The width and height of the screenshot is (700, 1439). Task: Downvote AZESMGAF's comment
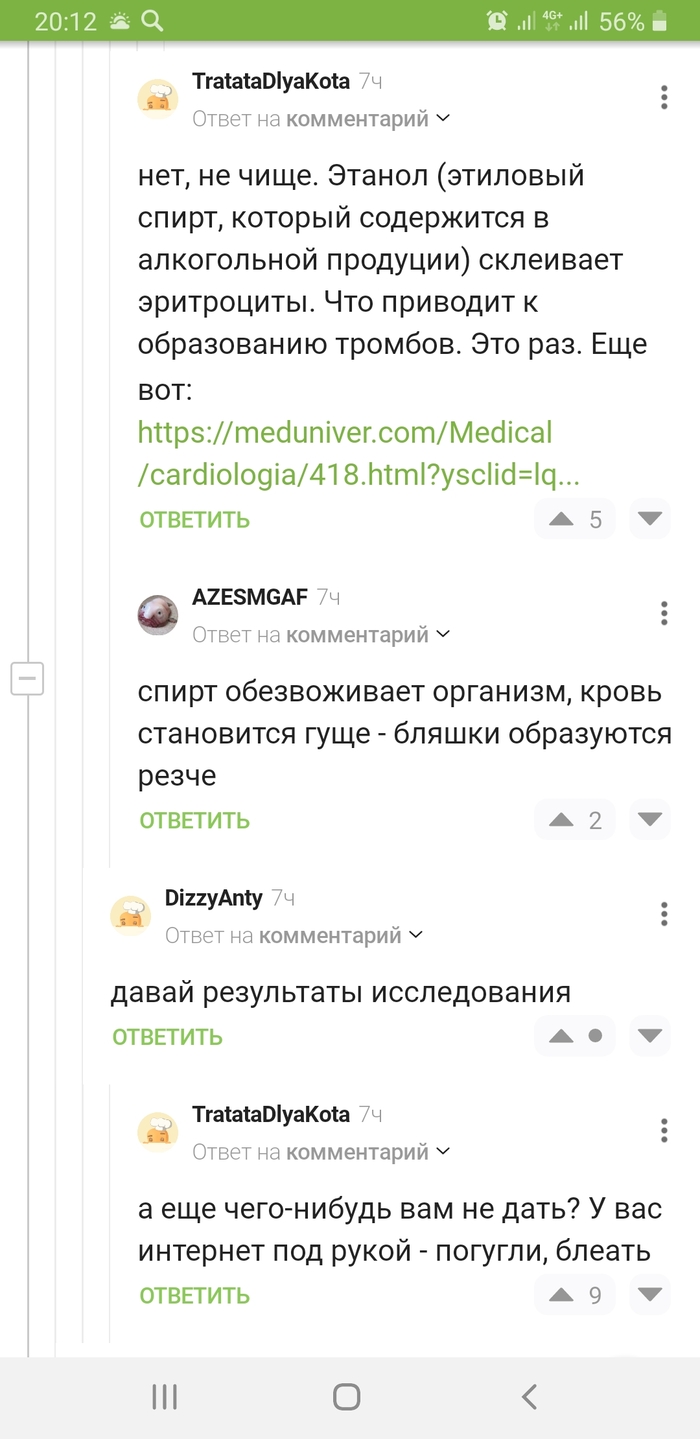[x=650, y=820]
